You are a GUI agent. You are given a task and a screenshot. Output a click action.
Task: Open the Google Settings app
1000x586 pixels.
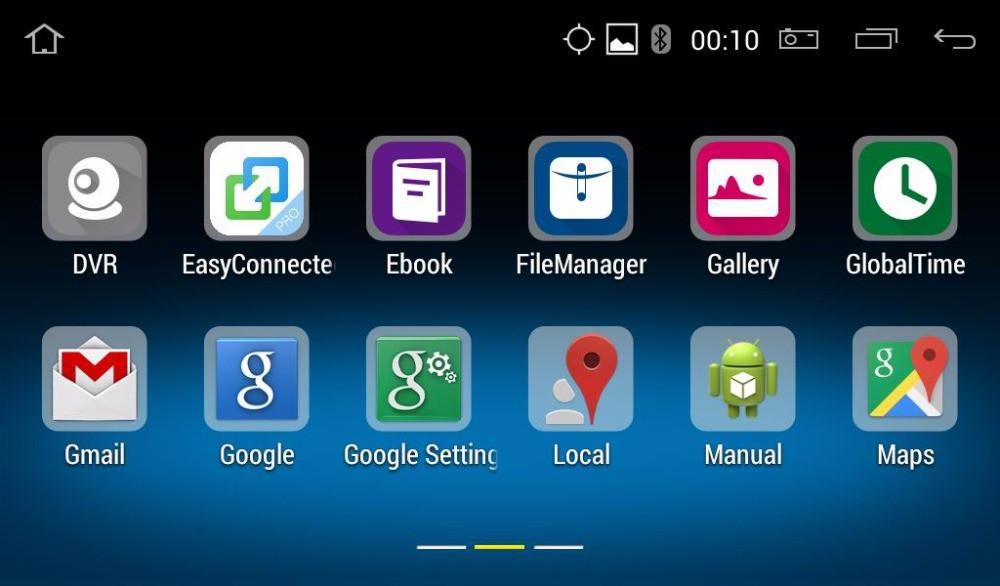418,379
